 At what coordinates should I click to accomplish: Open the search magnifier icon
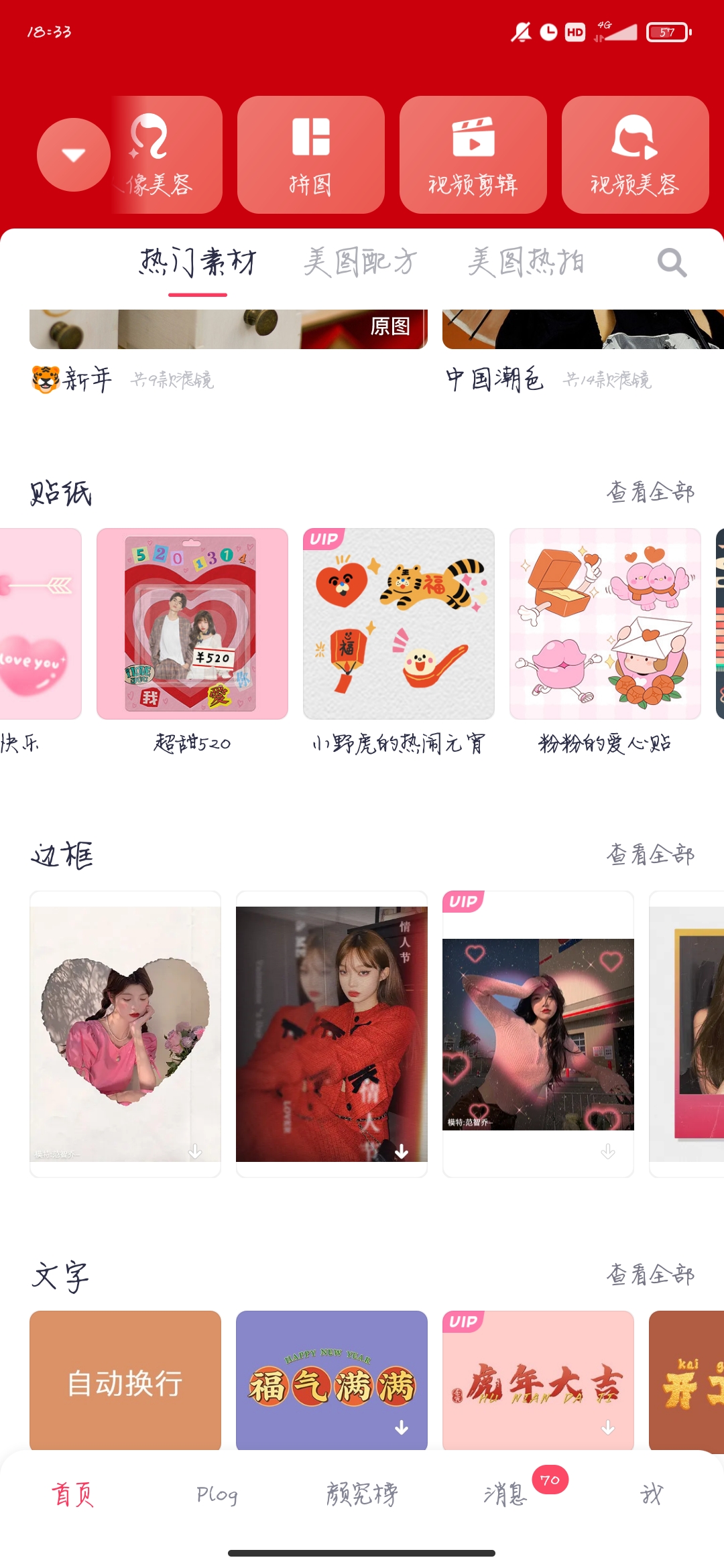coord(672,263)
